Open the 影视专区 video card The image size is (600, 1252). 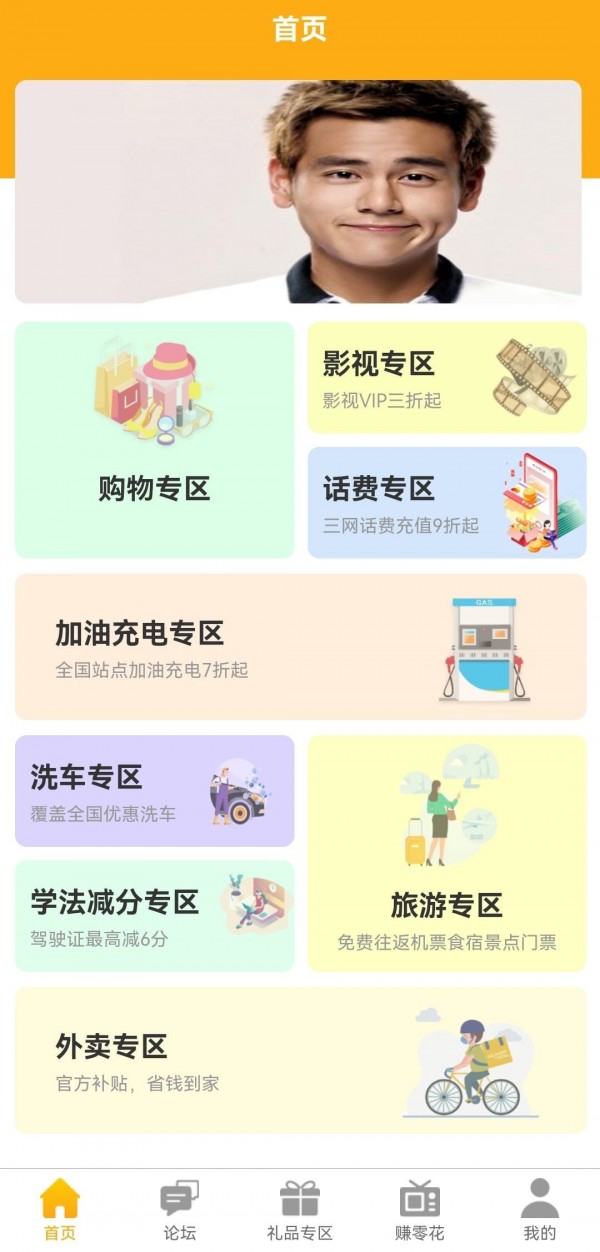[x=446, y=378]
